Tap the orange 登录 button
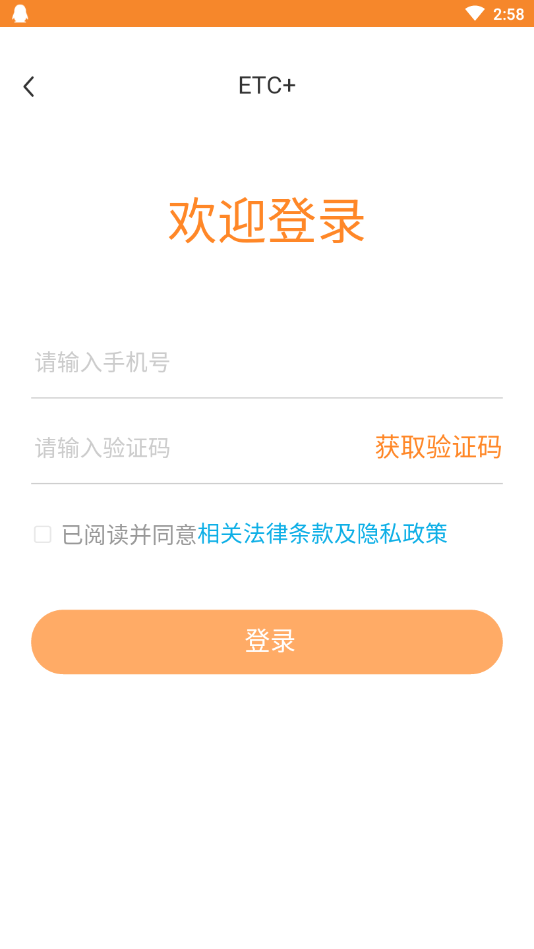This screenshot has width=534, height=949. point(266,642)
